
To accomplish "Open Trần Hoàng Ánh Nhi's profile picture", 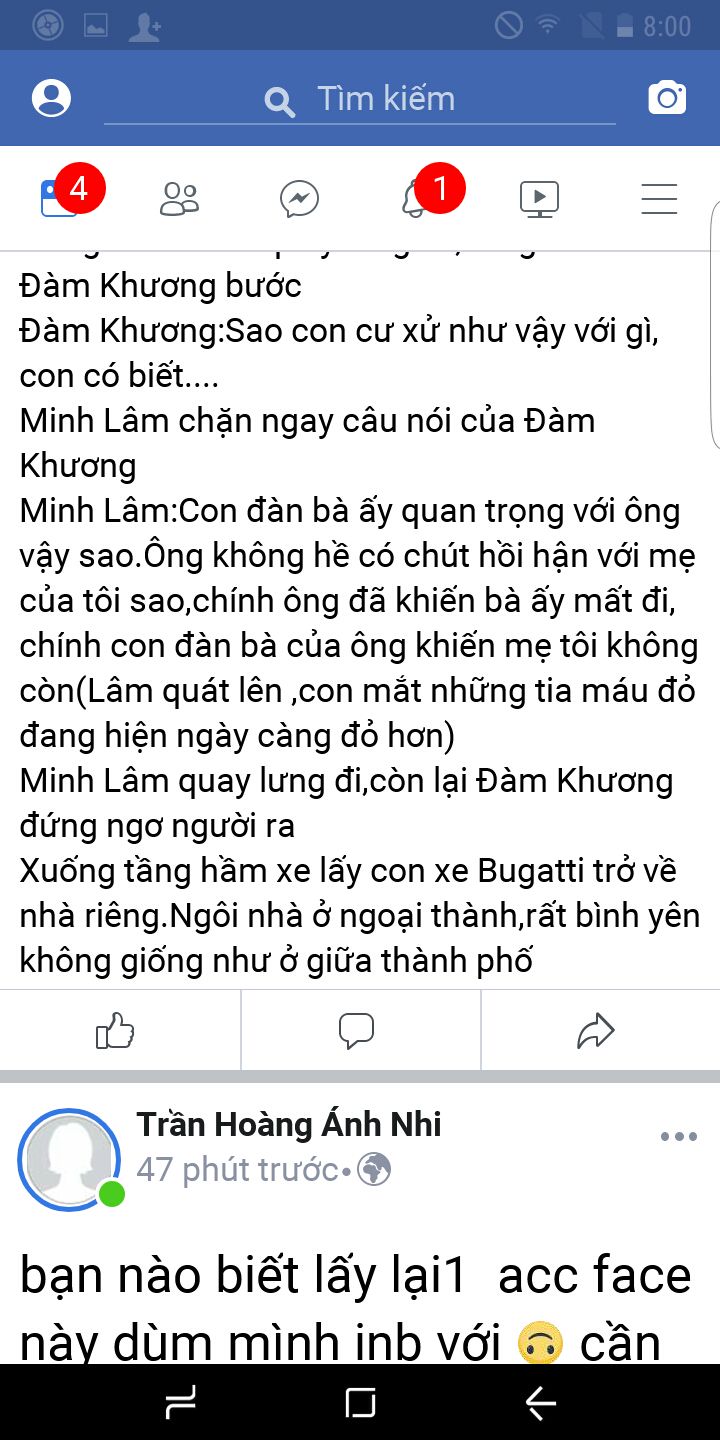I will (x=70, y=1158).
